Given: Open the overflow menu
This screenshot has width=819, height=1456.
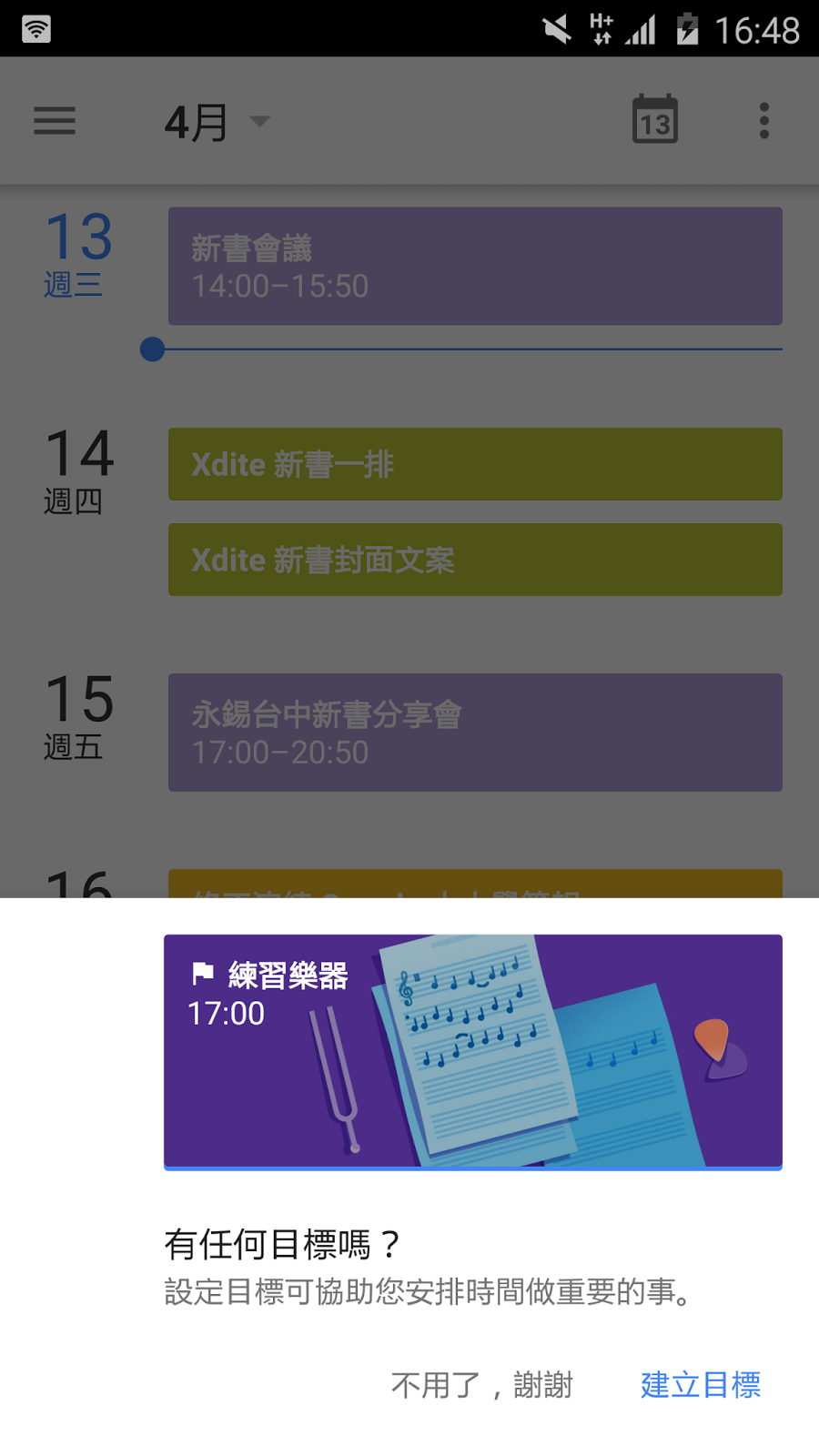Looking at the screenshot, I should [763, 121].
